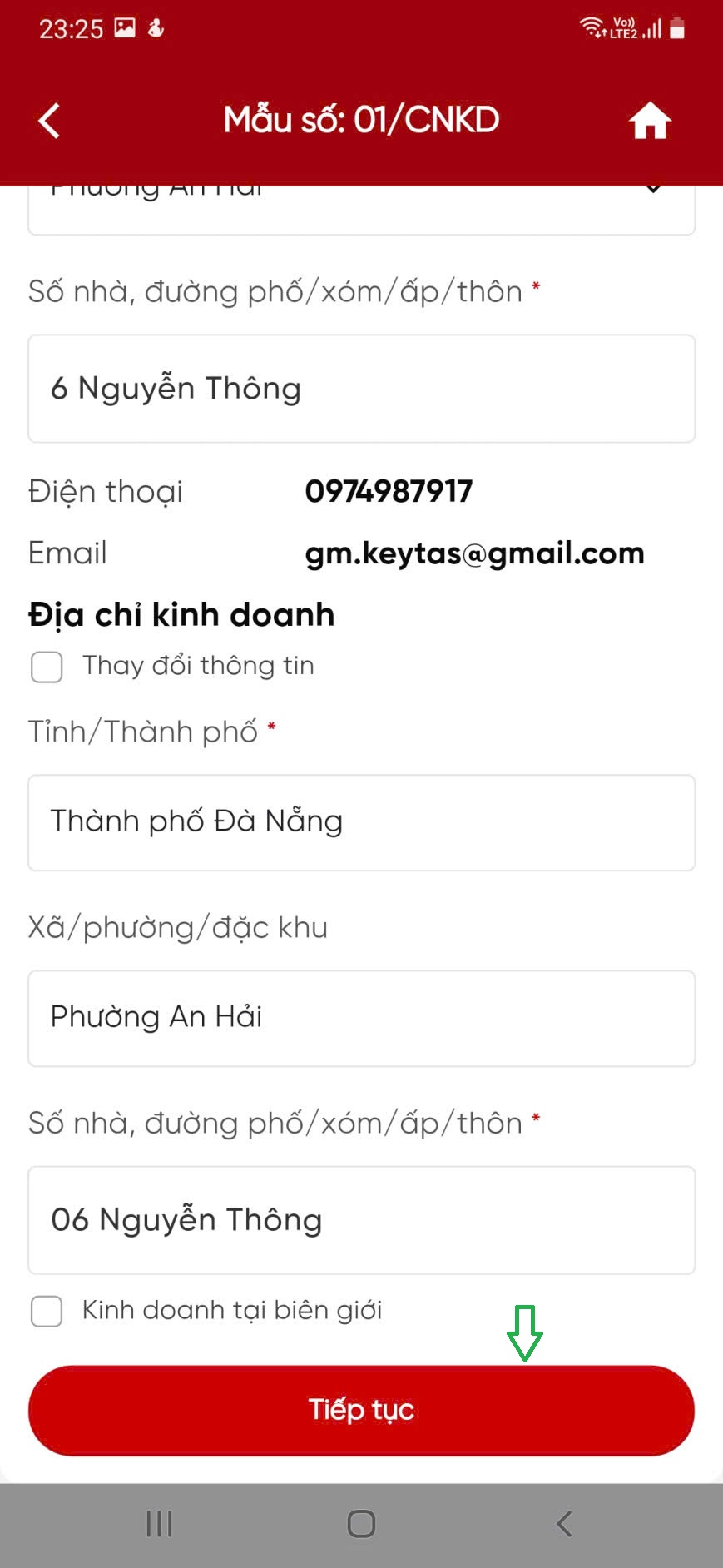Open the Xã/phường/đặc khu field
723x1568 pixels.
(361, 1018)
